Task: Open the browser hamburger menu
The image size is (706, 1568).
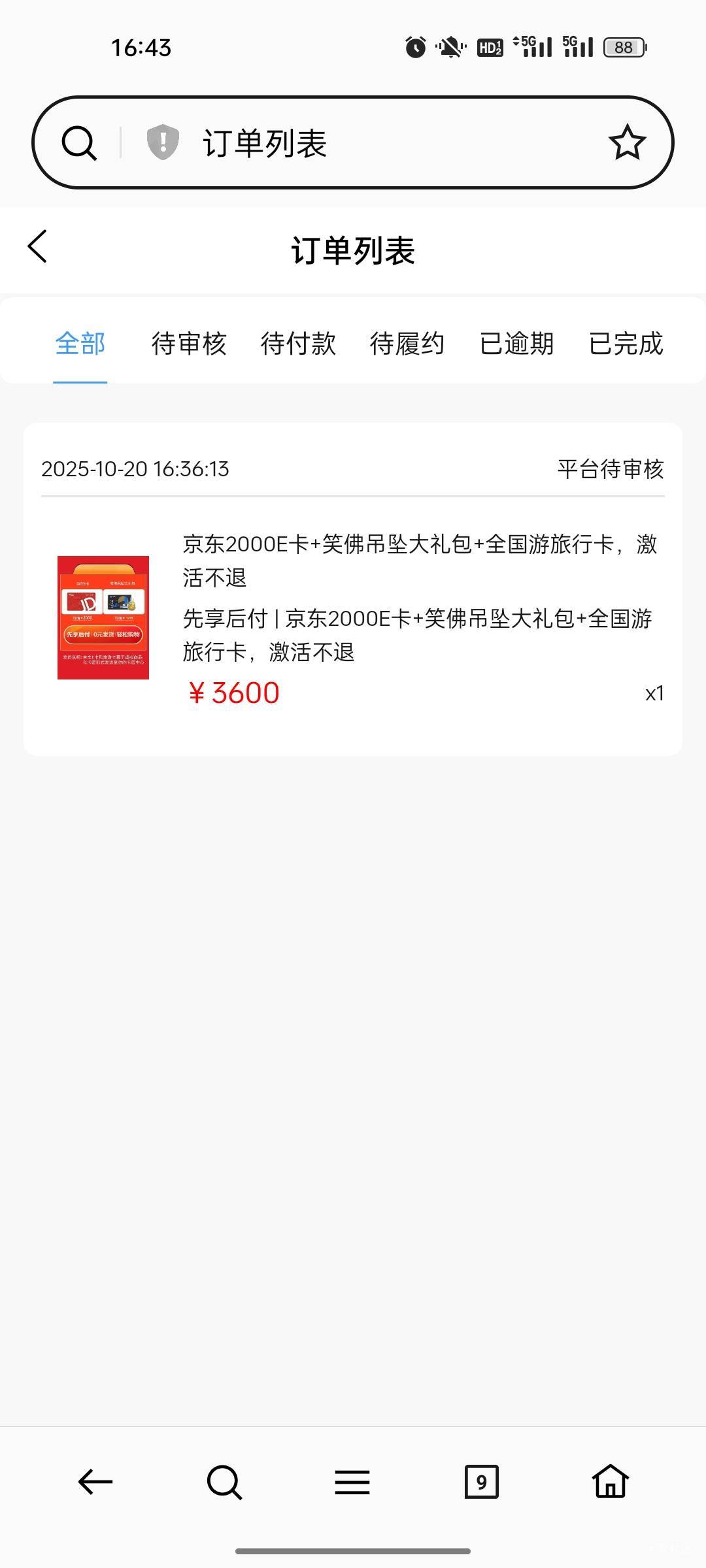Action: (x=352, y=1482)
